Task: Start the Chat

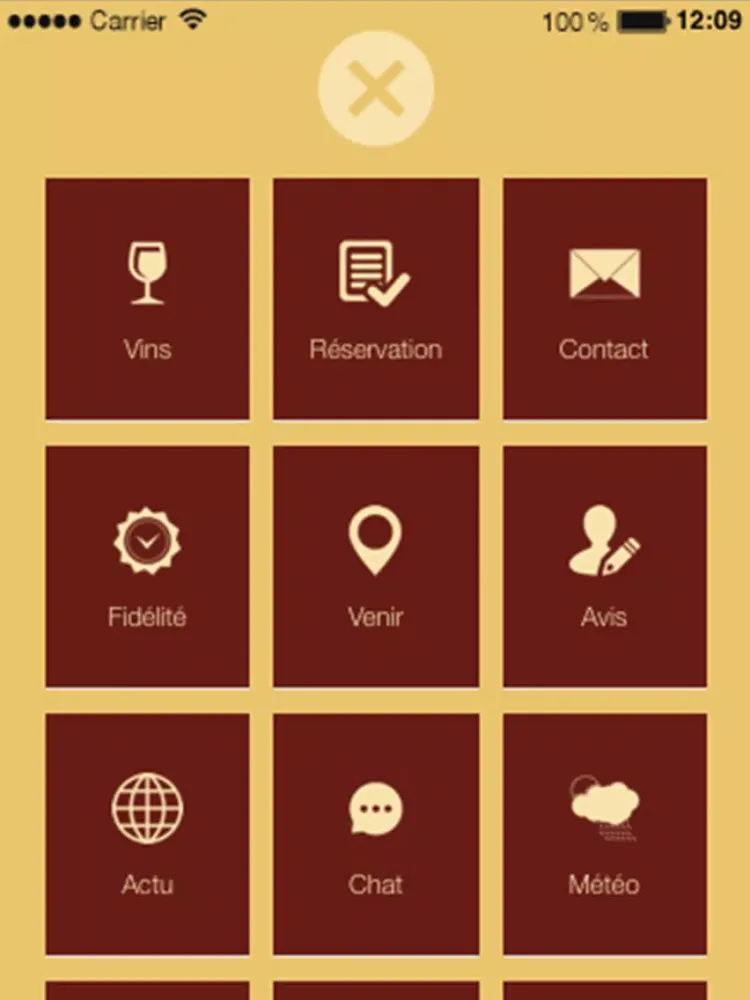Action: [x=376, y=833]
